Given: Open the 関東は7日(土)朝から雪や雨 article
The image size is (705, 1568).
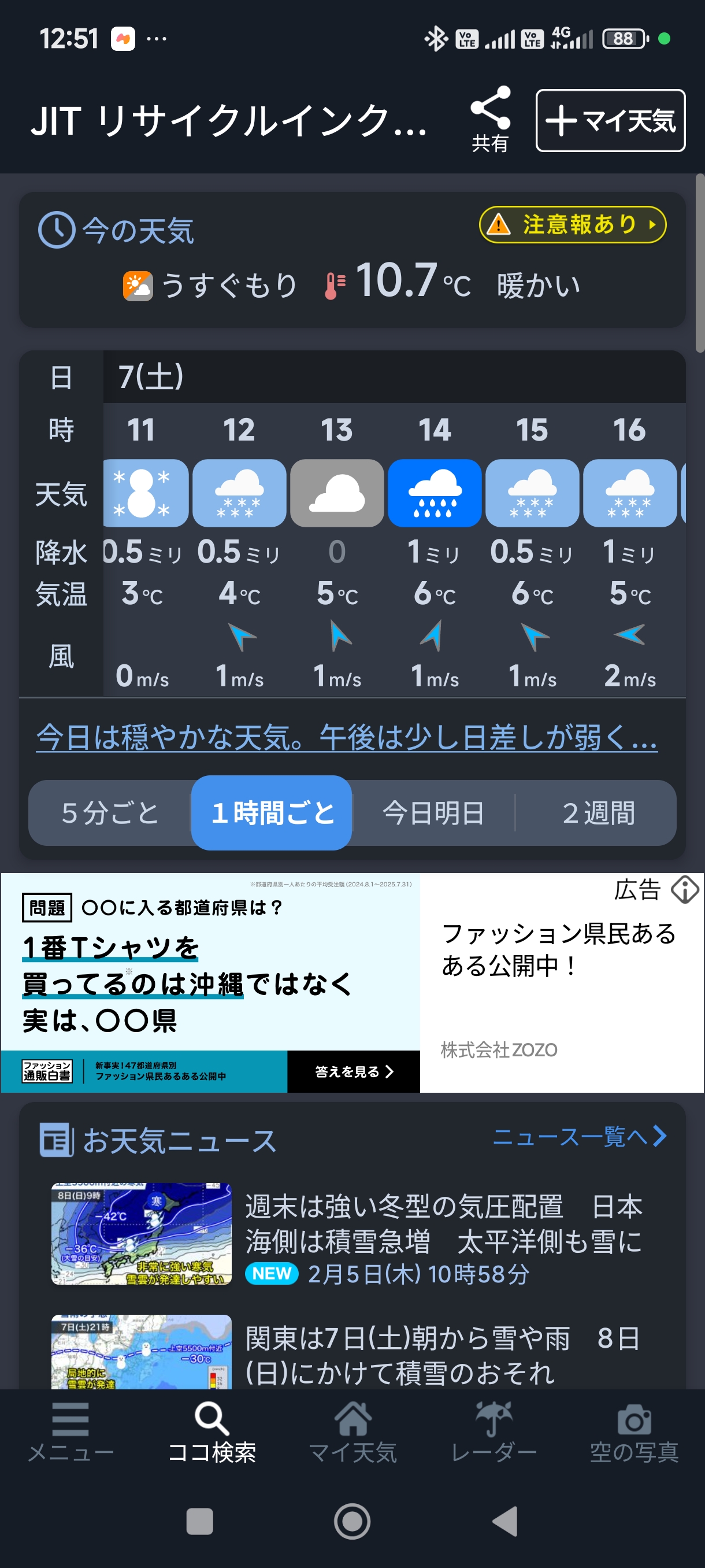Looking at the screenshot, I should coord(443,1355).
